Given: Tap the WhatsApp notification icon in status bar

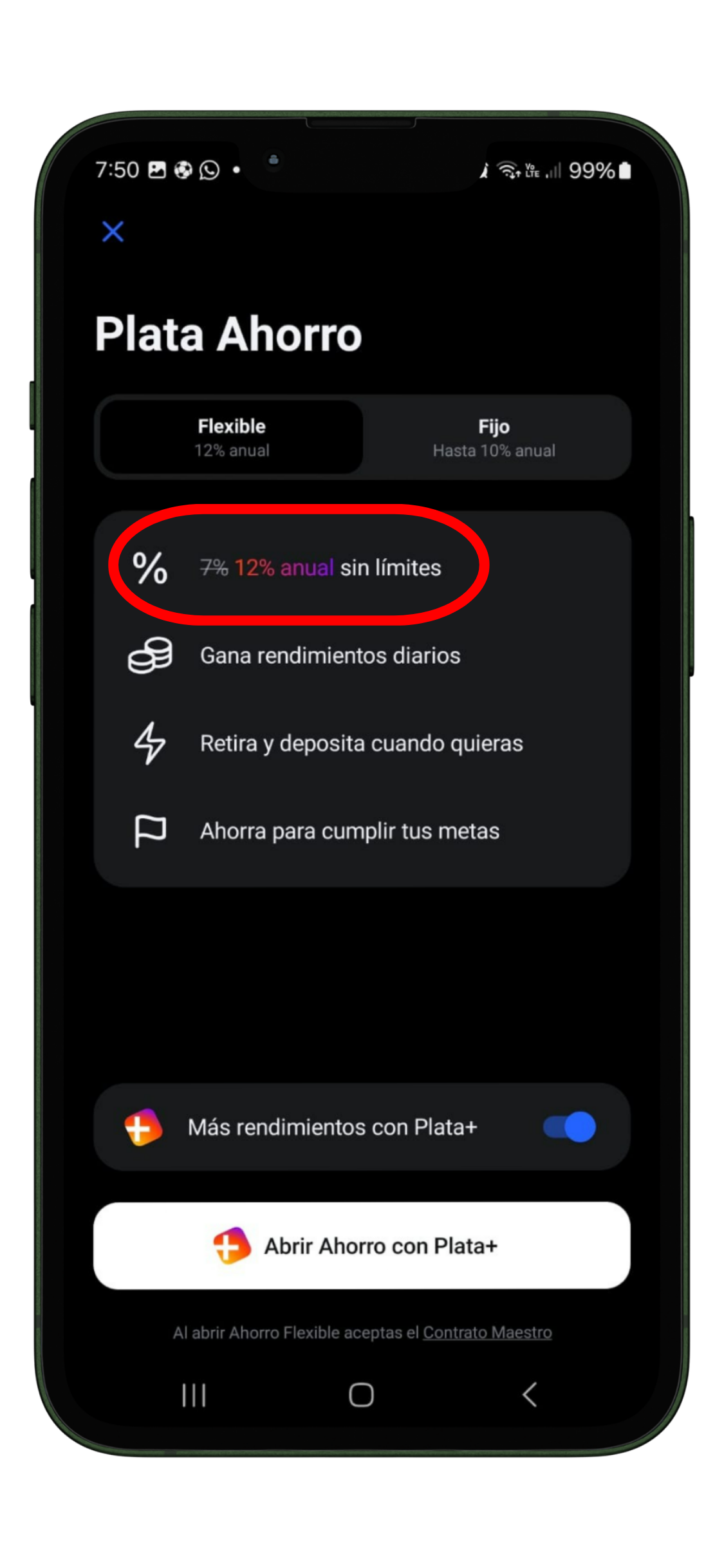Looking at the screenshot, I should coord(209,169).
